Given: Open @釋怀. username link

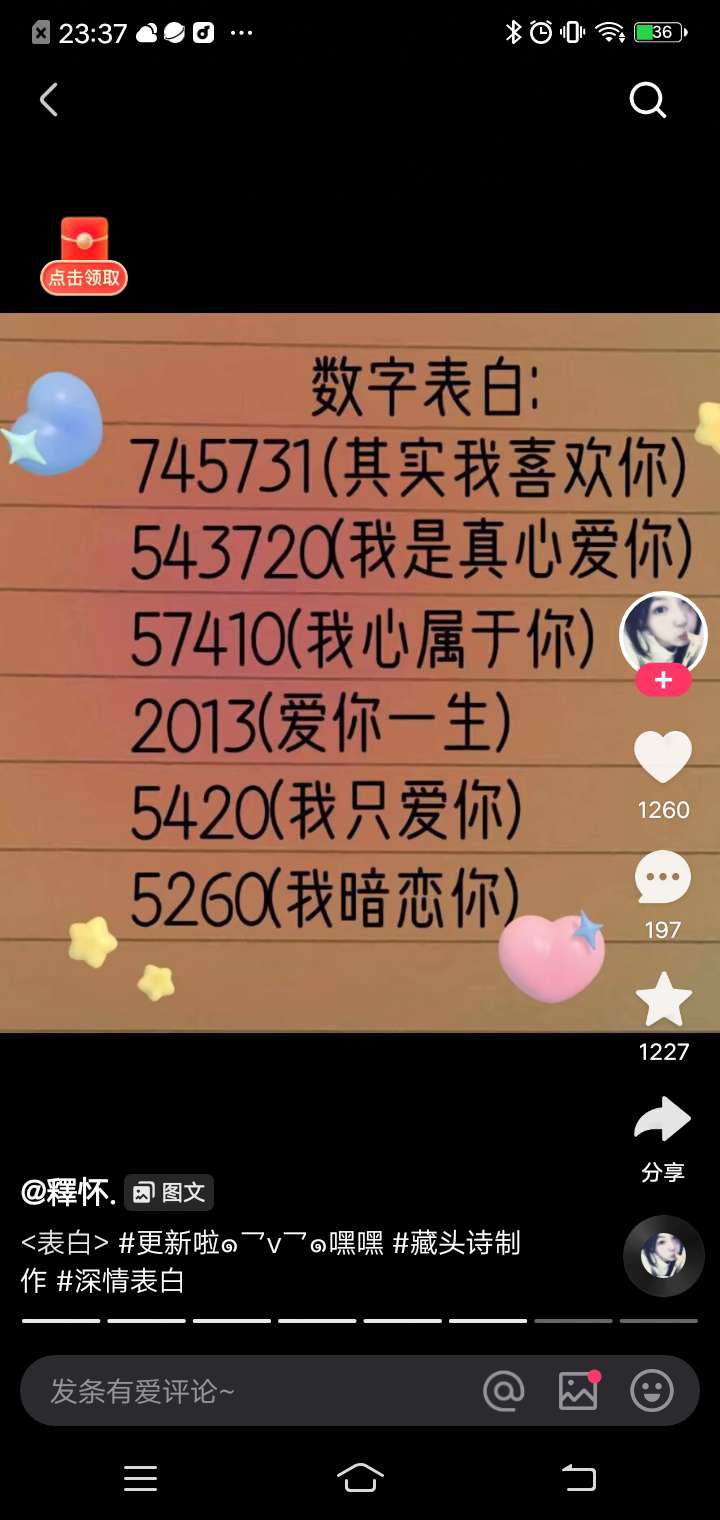Looking at the screenshot, I should (68, 1192).
